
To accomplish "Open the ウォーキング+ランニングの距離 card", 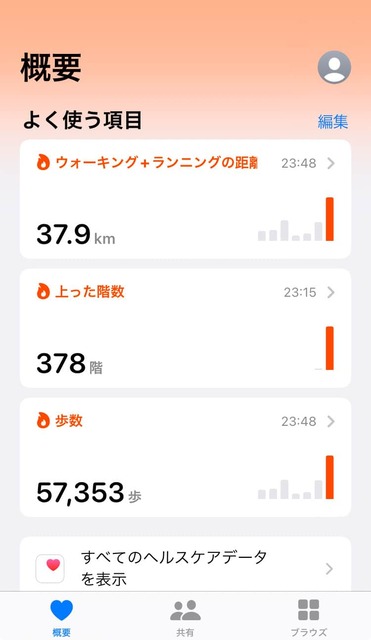I will (185, 199).
